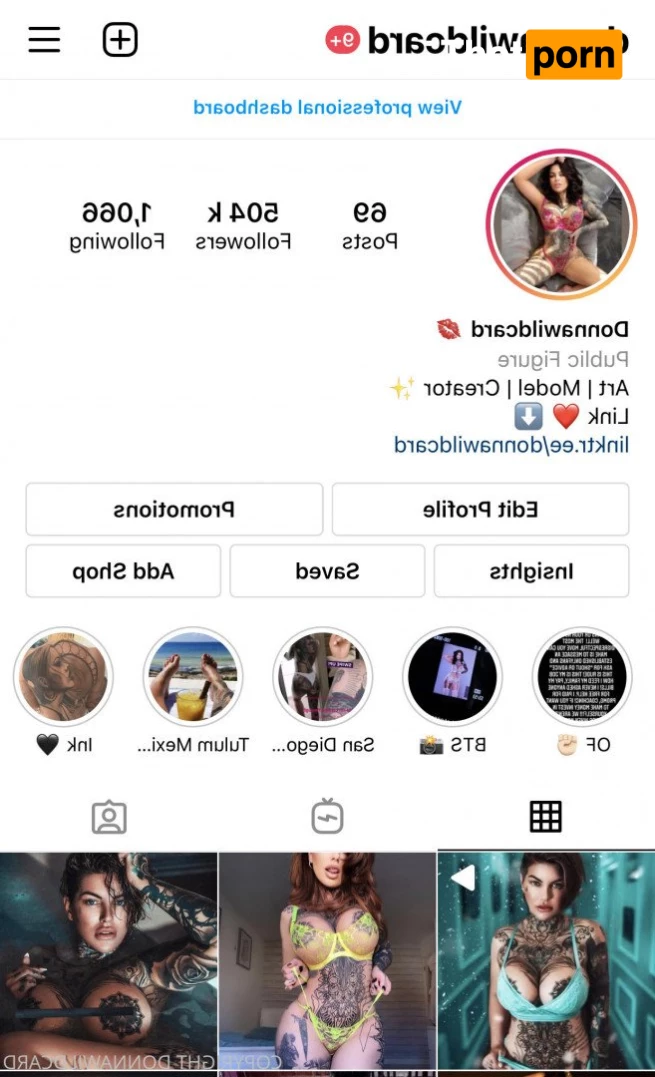Open the OF story highlight
655x1077 pixels.
582,677
